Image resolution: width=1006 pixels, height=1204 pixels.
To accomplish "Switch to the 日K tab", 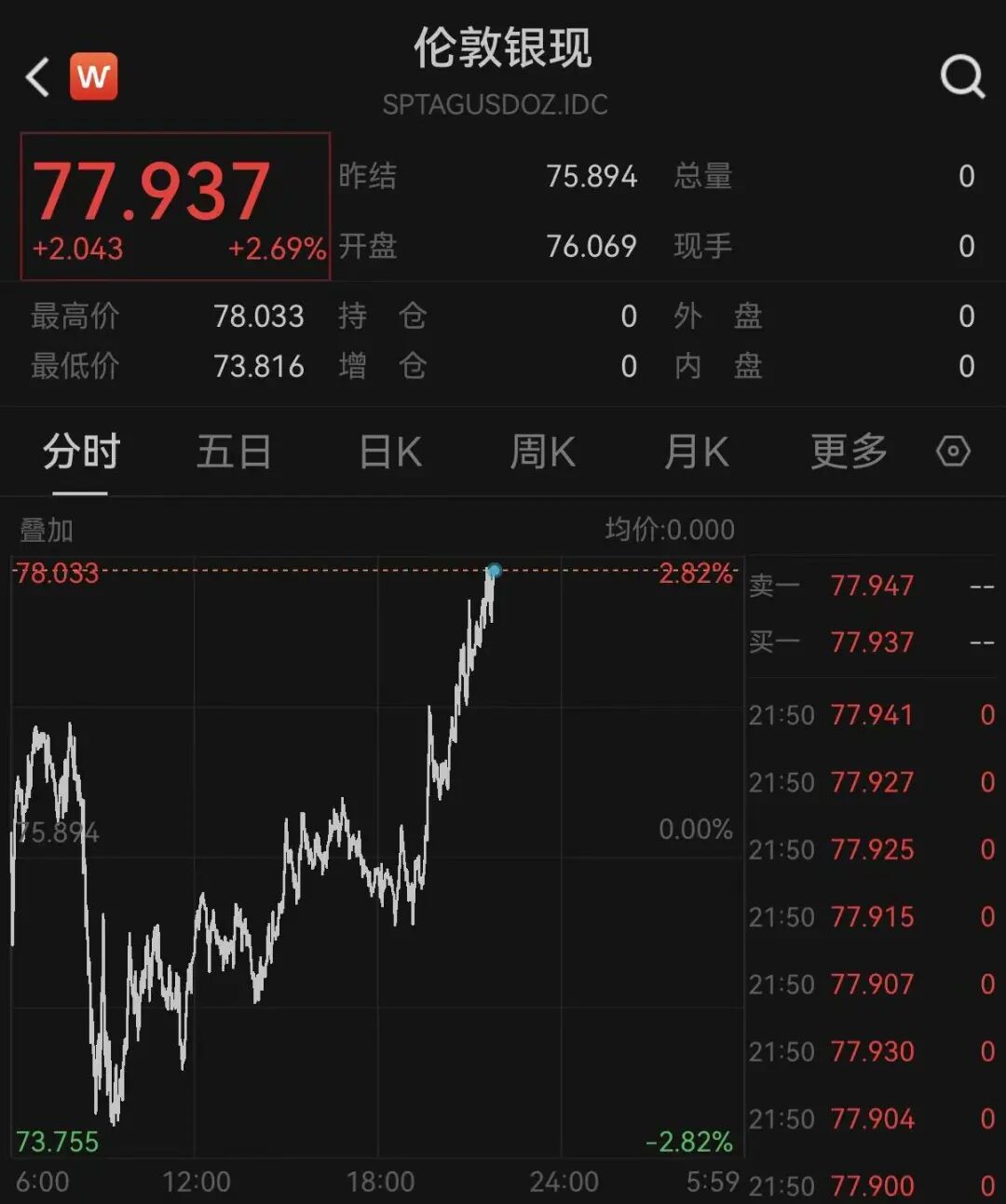I will pyautogui.click(x=390, y=452).
